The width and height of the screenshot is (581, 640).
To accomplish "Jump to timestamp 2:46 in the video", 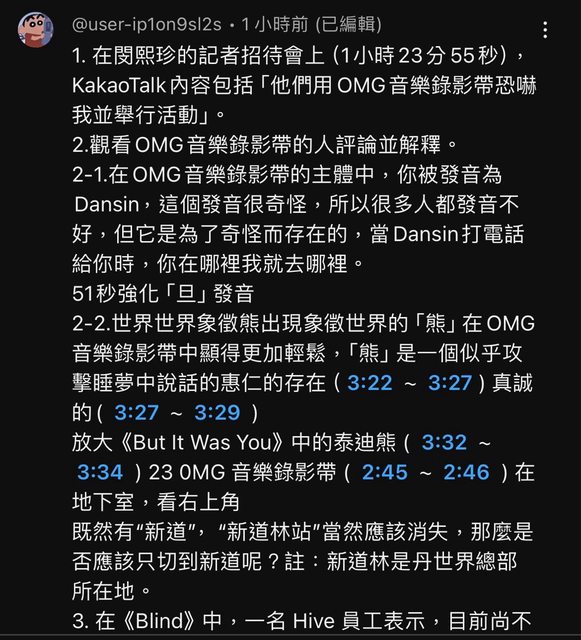I will pos(466,473).
